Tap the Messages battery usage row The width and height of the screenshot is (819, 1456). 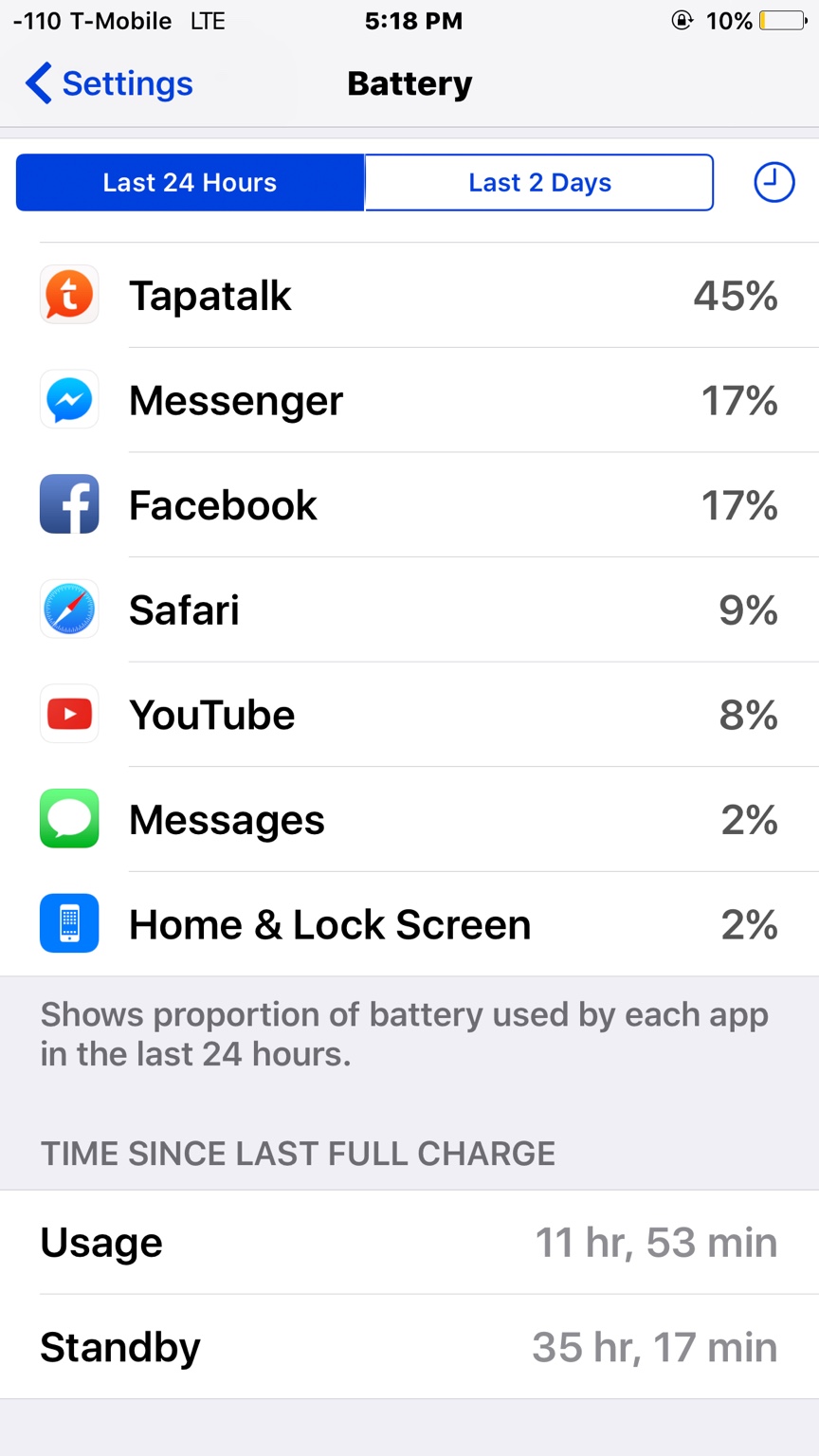(409, 820)
